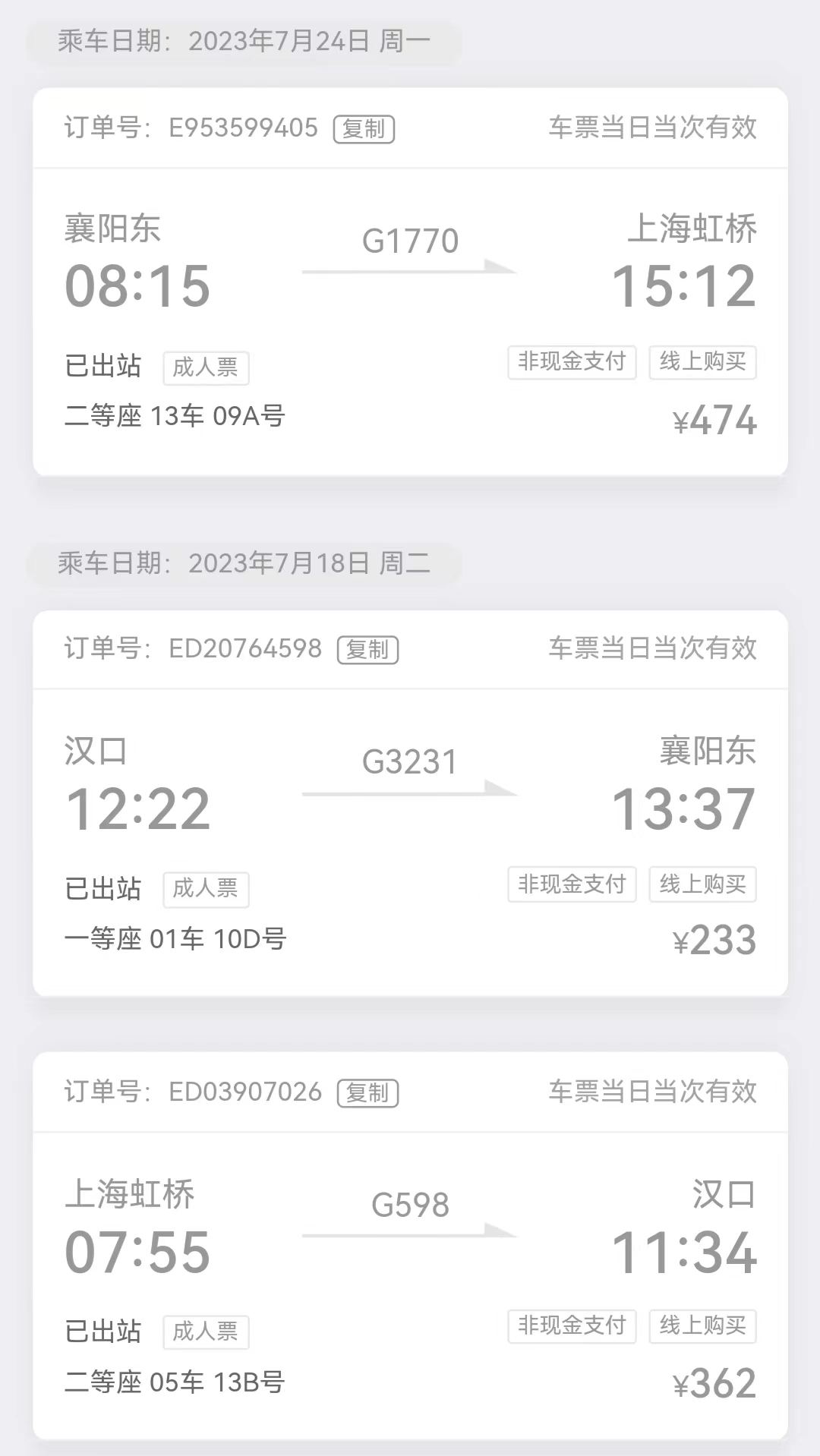The height and width of the screenshot is (1456, 820).
Task: Copy order number ED03907026
Action: (x=367, y=1093)
